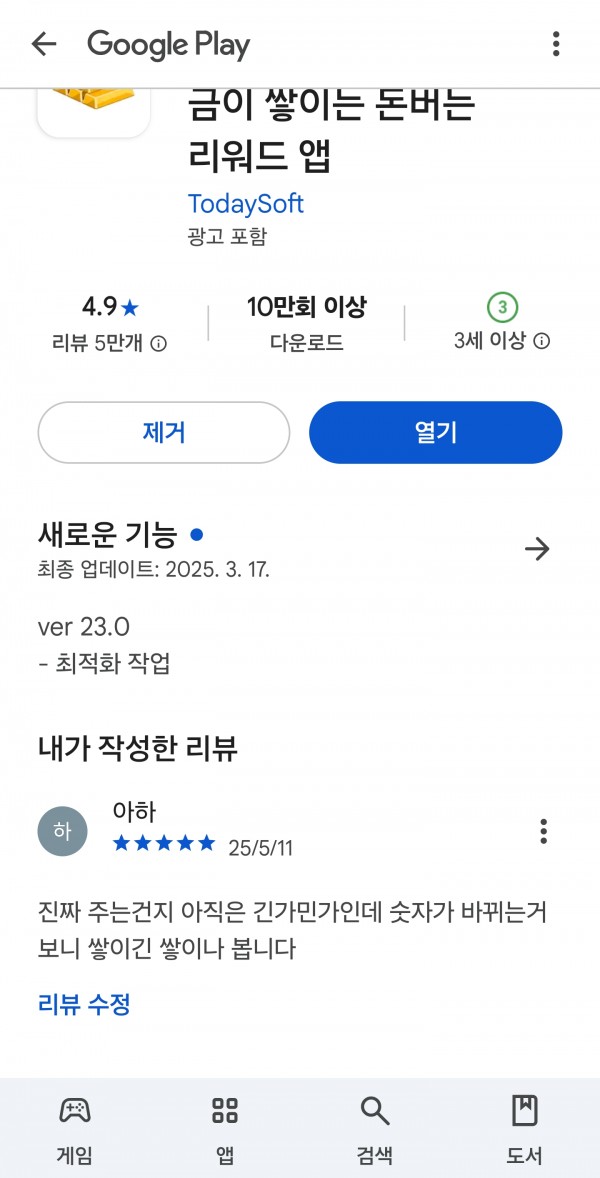Open the 검색 tab

[x=375, y=1128]
